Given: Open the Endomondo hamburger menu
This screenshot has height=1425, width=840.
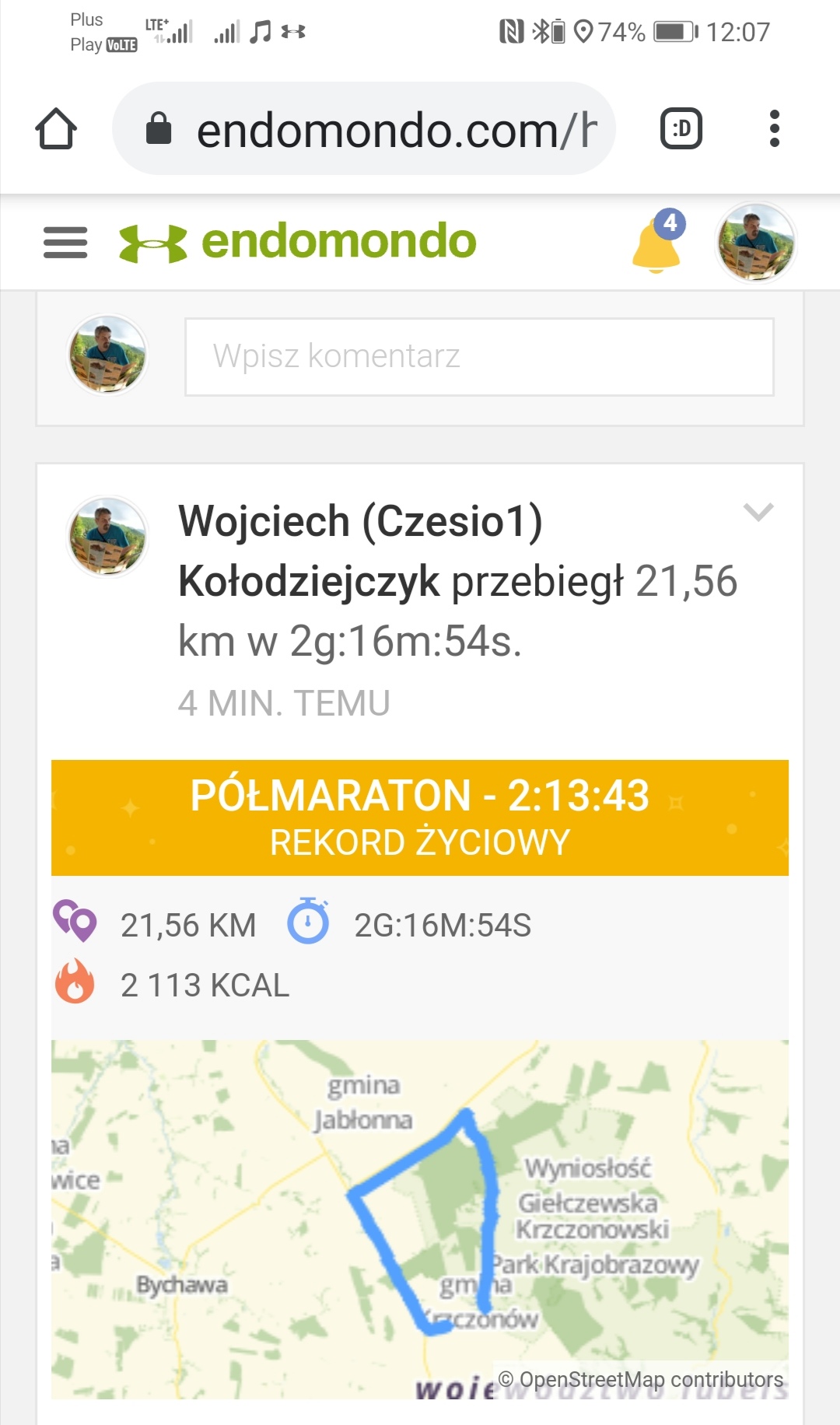Looking at the screenshot, I should (x=65, y=242).
